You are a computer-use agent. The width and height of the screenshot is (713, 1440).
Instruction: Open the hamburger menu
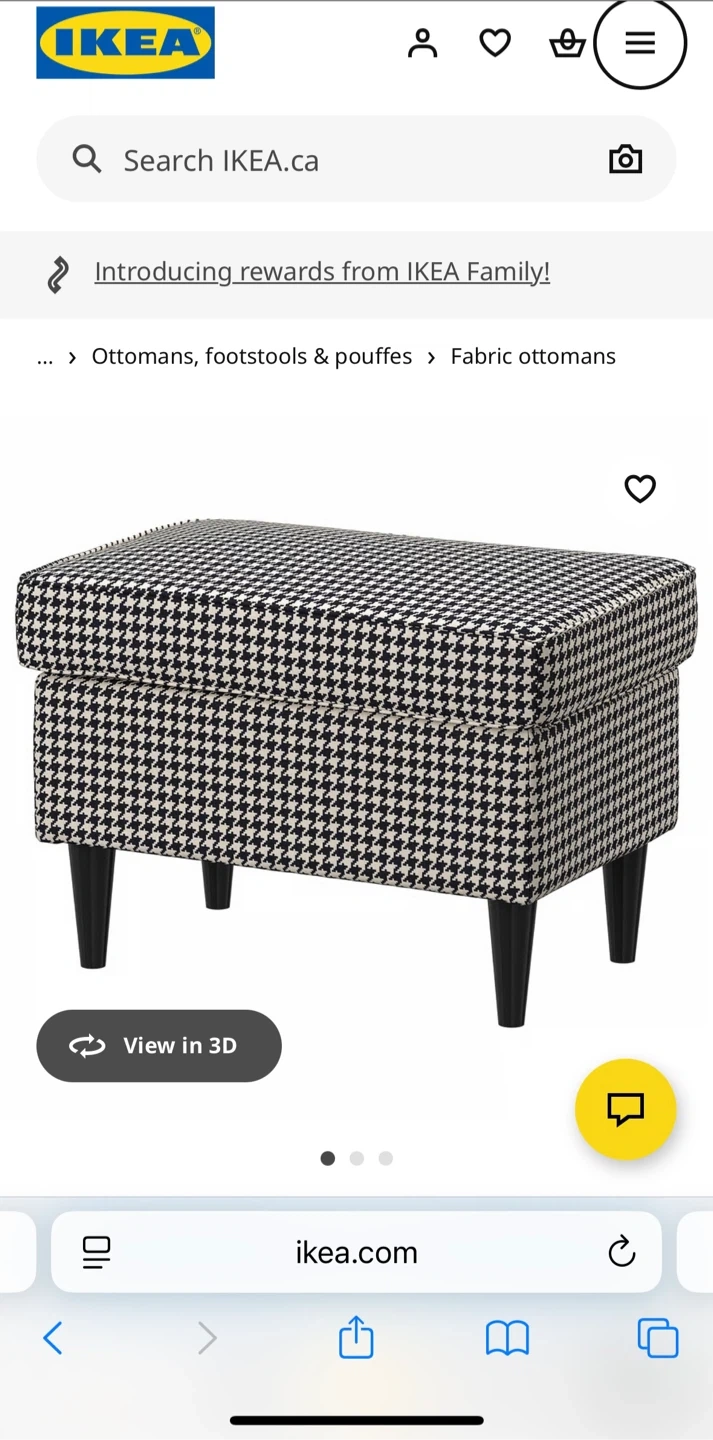pyautogui.click(x=640, y=43)
